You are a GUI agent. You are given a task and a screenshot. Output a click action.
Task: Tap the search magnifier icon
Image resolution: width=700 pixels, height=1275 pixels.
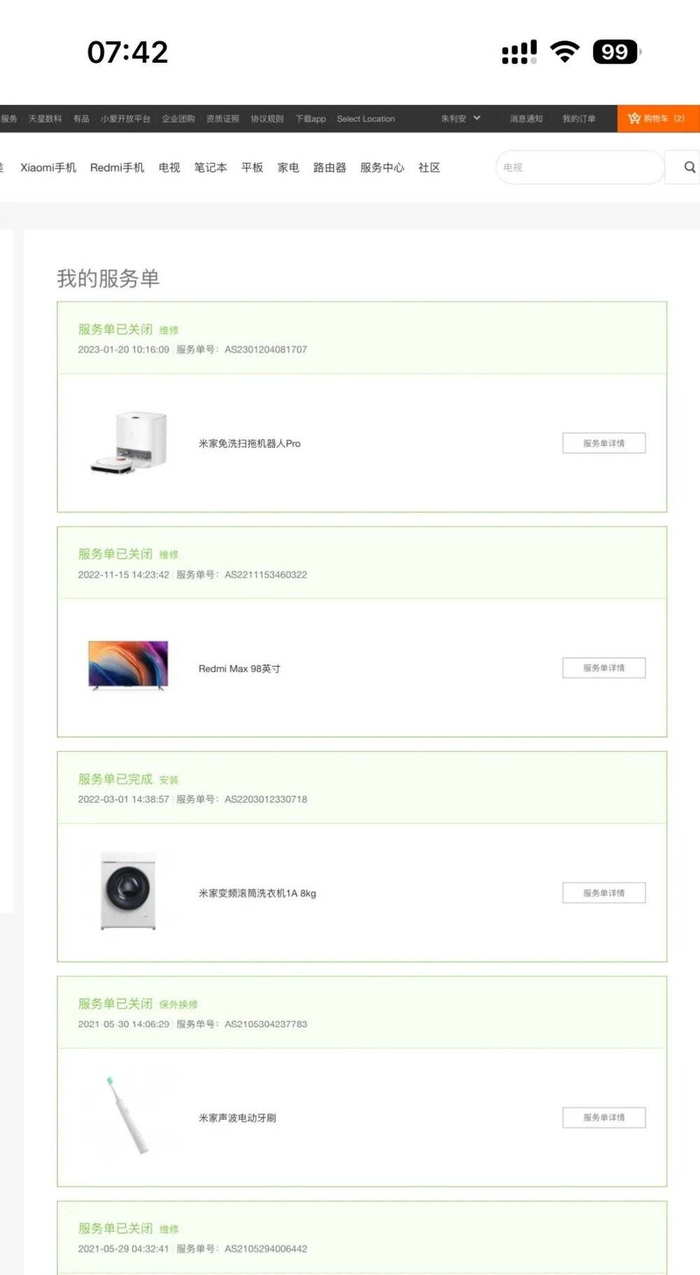coord(689,168)
